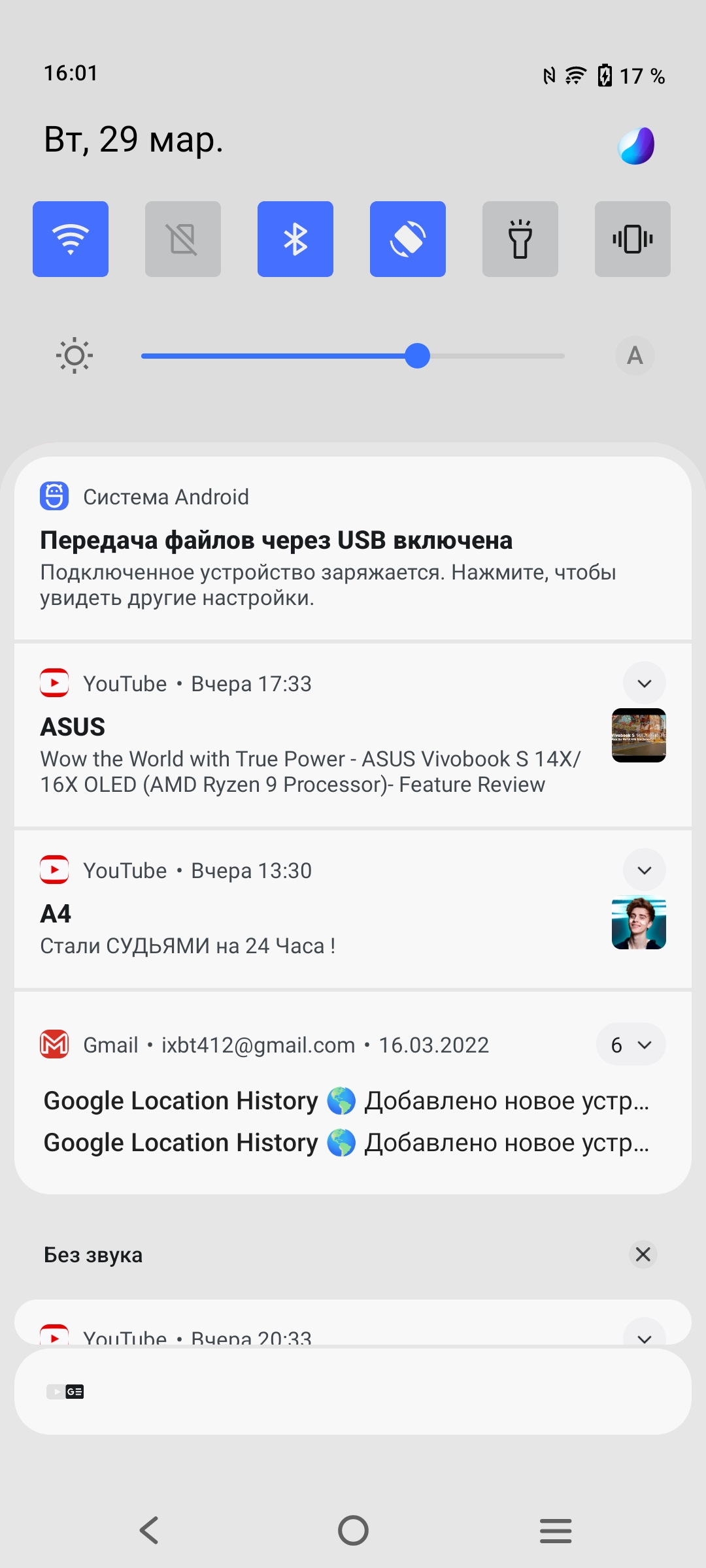
Task: Toggle the auto-rotate tile
Action: (x=408, y=239)
